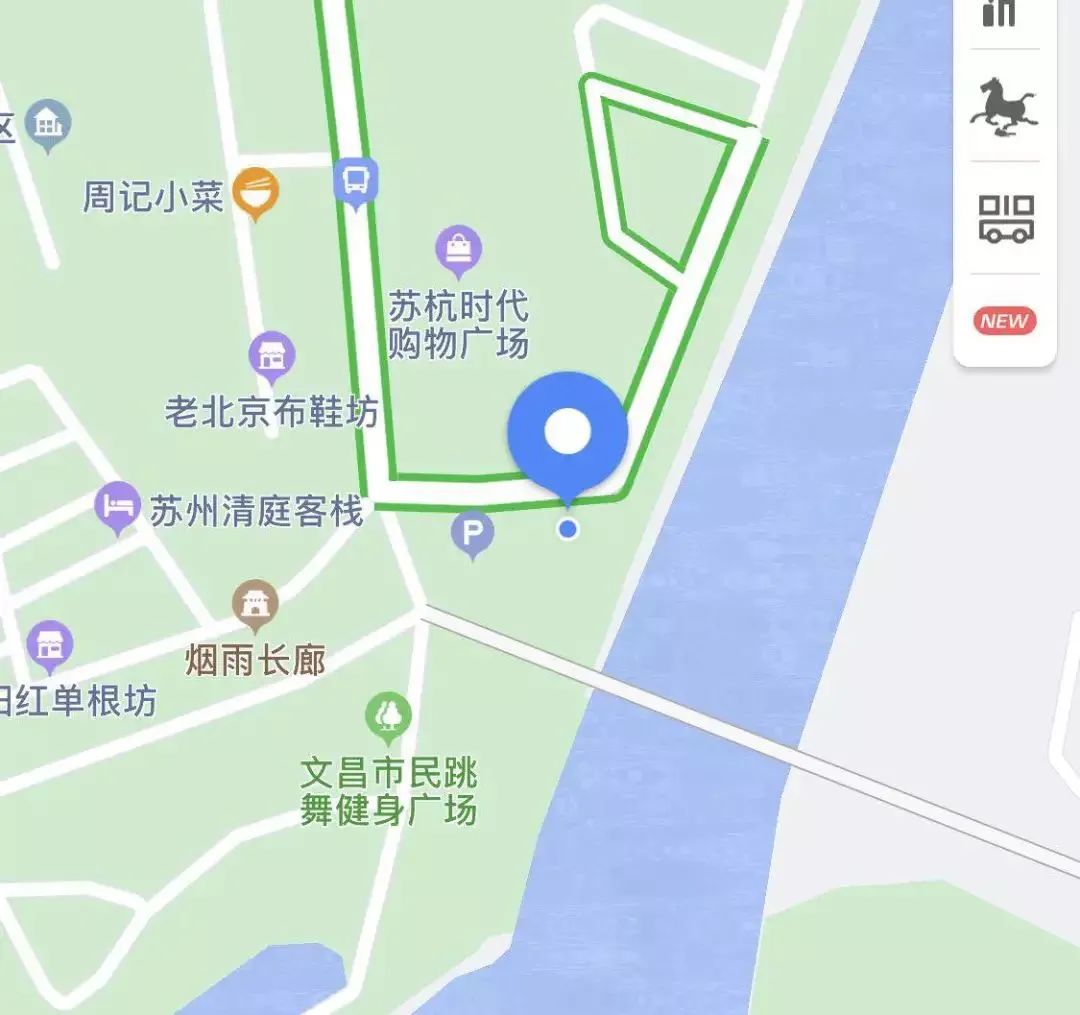Select the 苏州清庭客栈 hotel marker
The image size is (1080, 1015).
click(x=119, y=506)
